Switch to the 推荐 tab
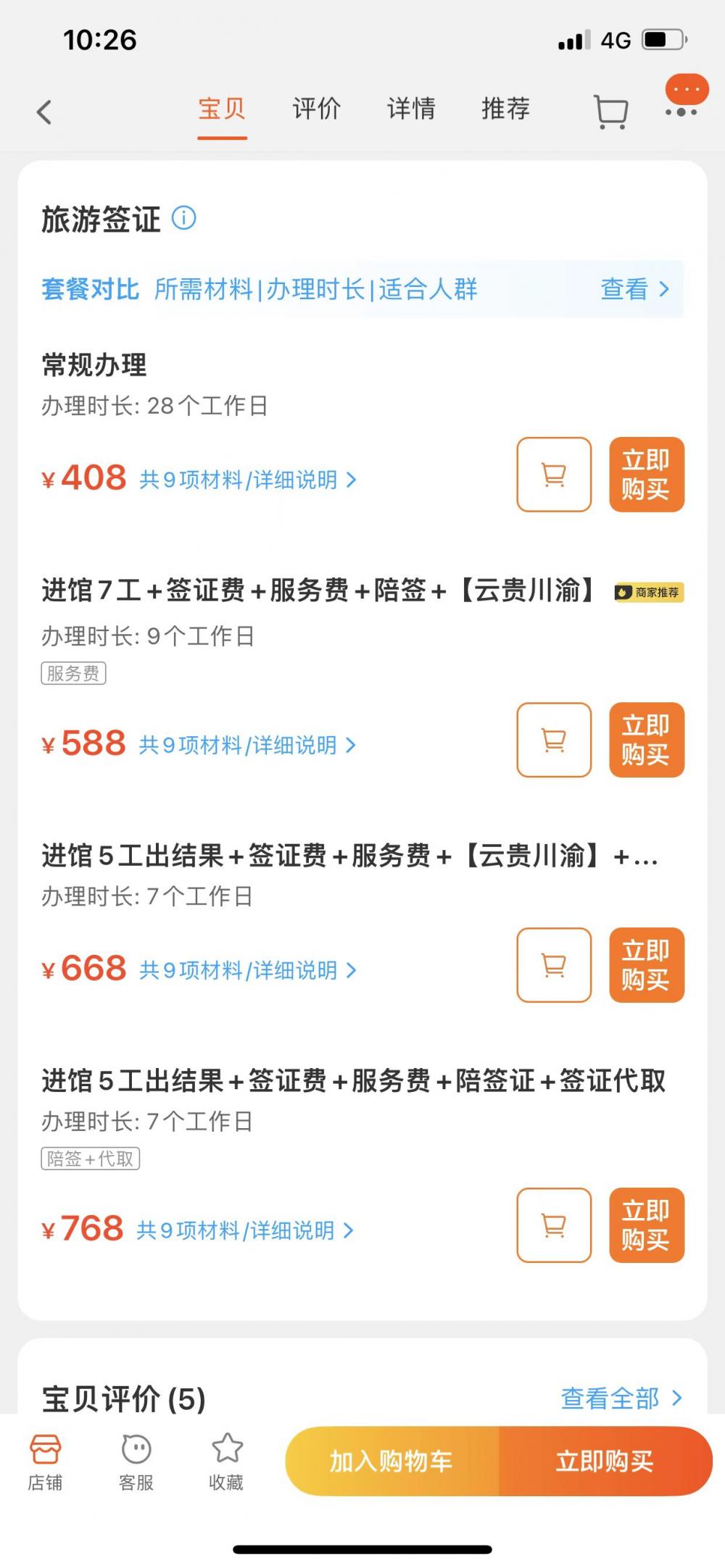Screen dimensions: 725x1568 (505, 109)
